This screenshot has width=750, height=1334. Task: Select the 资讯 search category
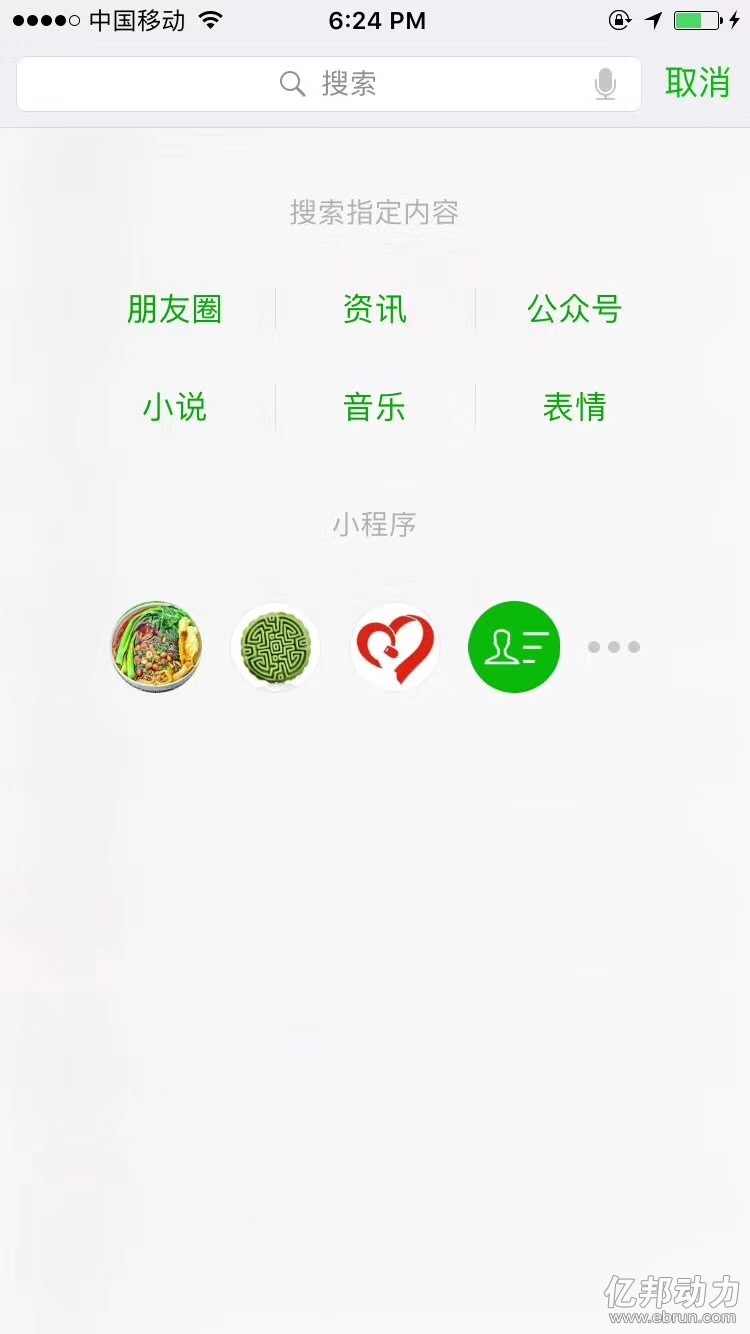tap(375, 309)
